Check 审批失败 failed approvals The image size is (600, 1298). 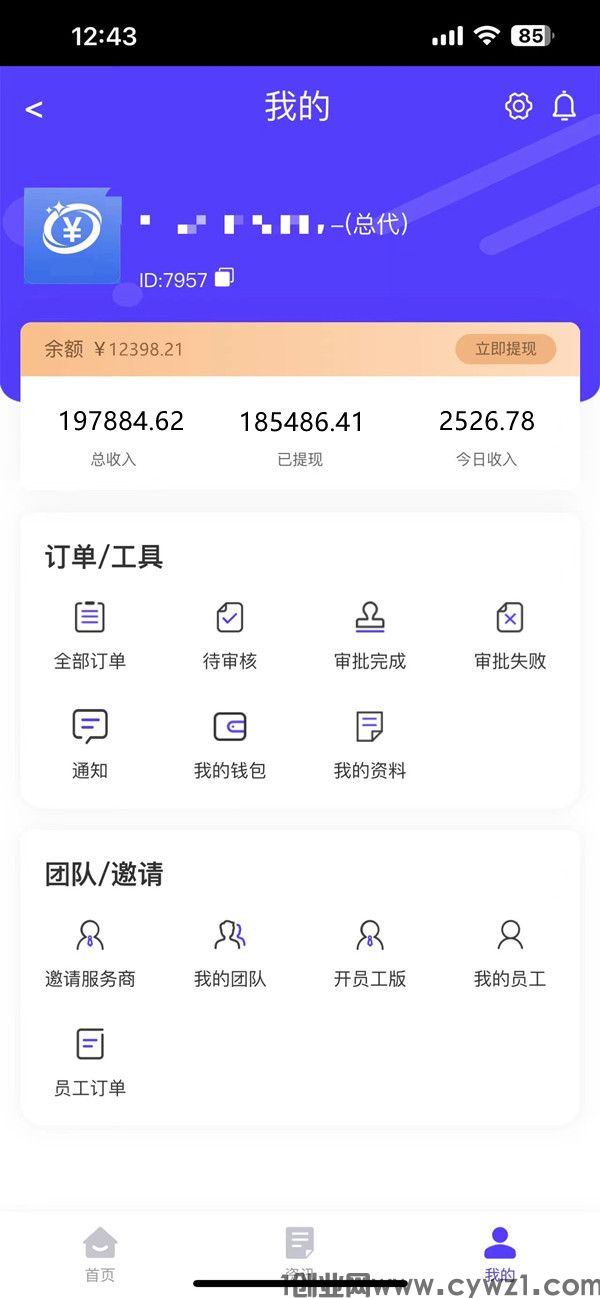click(510, 634)
